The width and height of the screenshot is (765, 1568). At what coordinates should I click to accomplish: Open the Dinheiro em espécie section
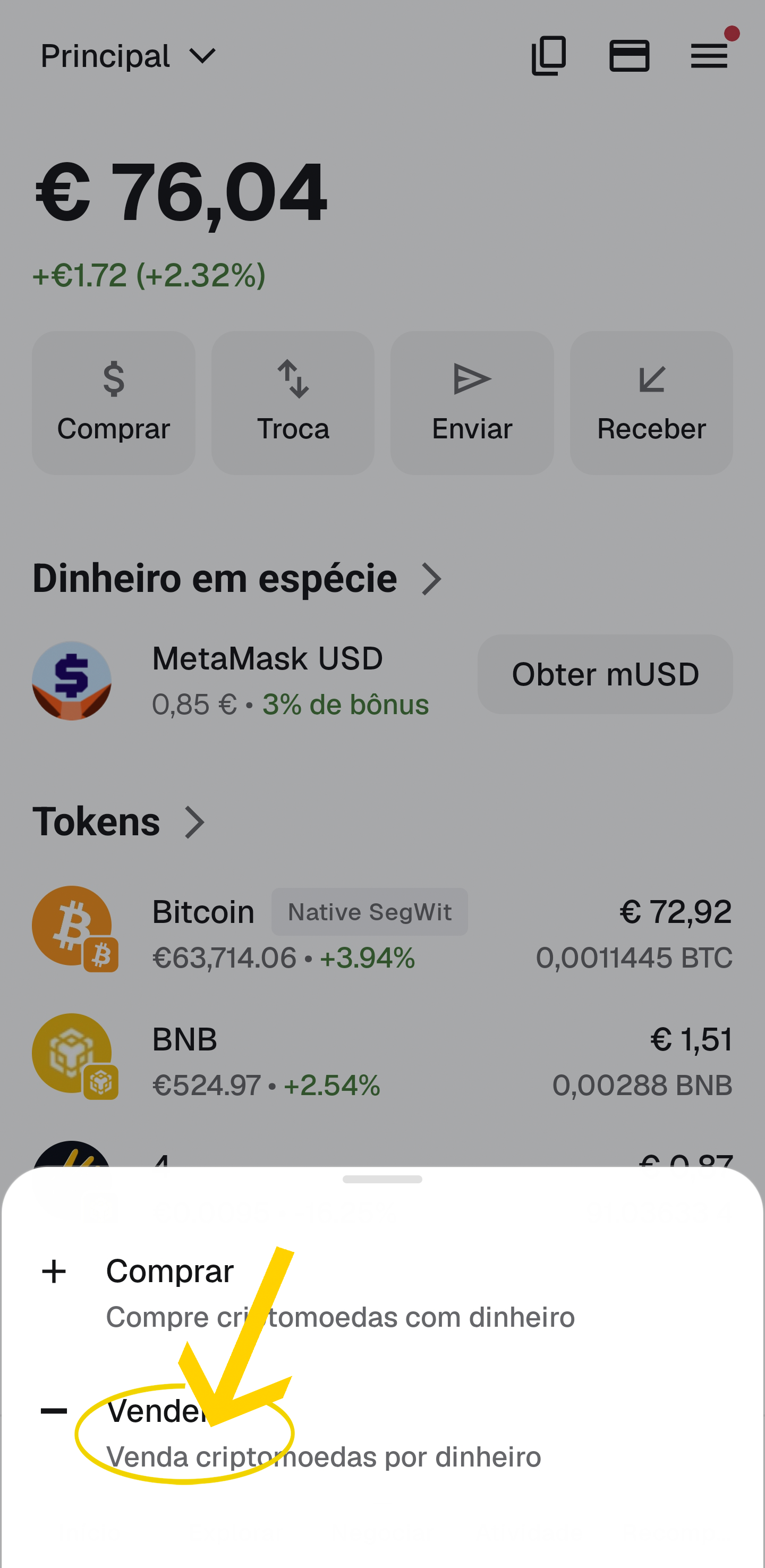tap(237, 578)
